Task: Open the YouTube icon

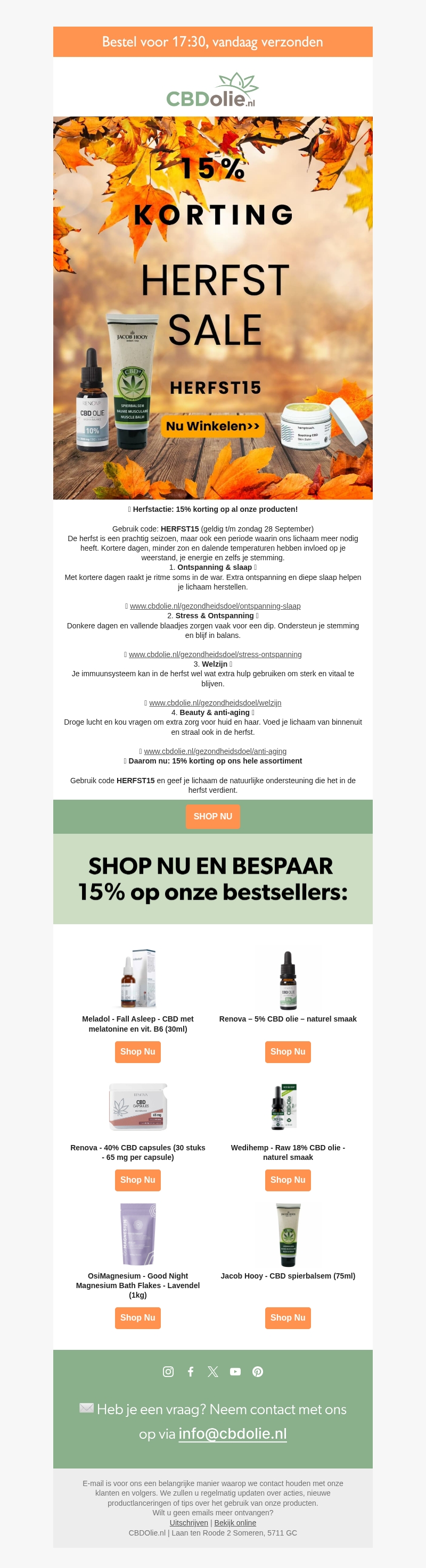Action: (x=235, y=1371)
